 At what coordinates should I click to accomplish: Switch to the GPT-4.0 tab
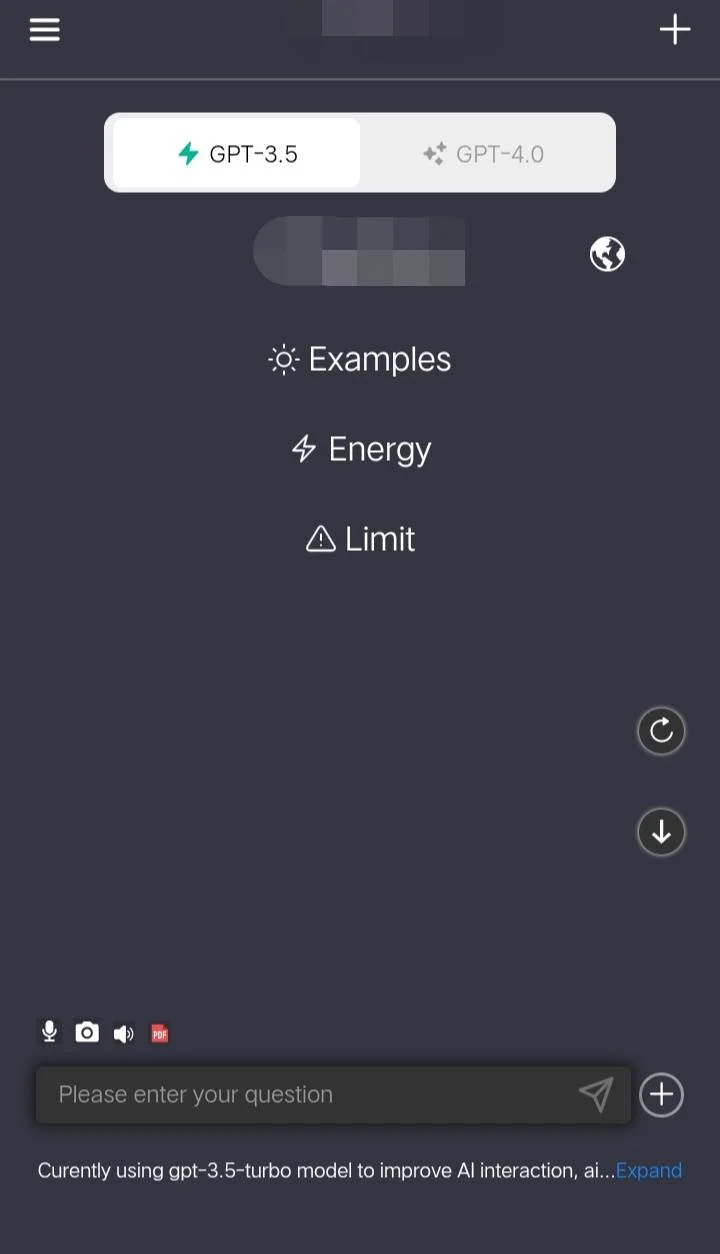484,154
